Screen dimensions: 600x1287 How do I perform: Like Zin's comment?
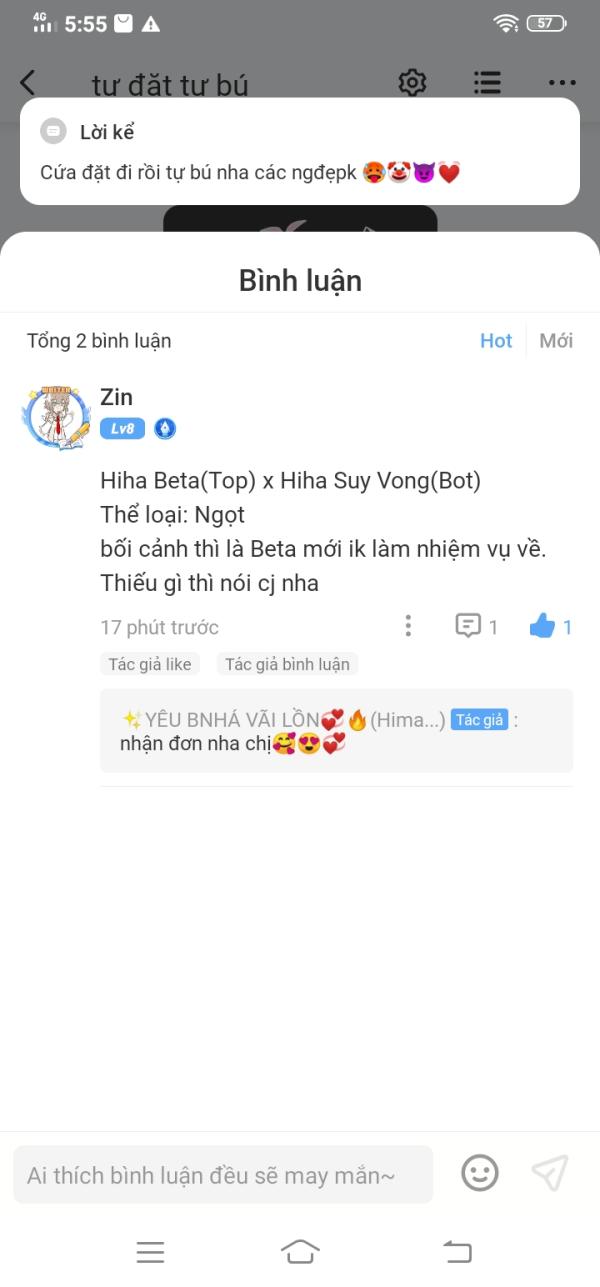pos(543,627)
